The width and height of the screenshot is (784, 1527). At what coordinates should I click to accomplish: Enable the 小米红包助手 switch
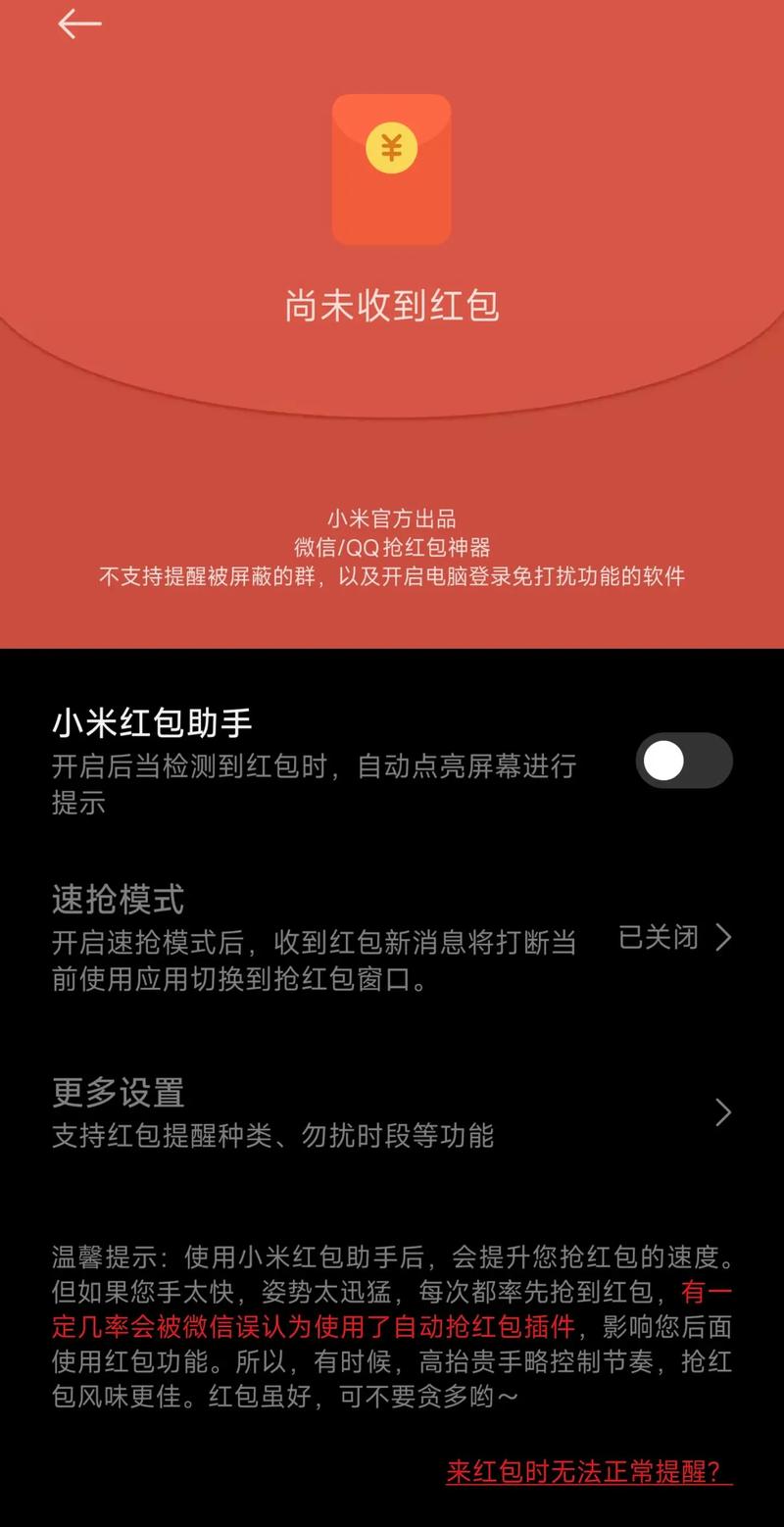683,761
